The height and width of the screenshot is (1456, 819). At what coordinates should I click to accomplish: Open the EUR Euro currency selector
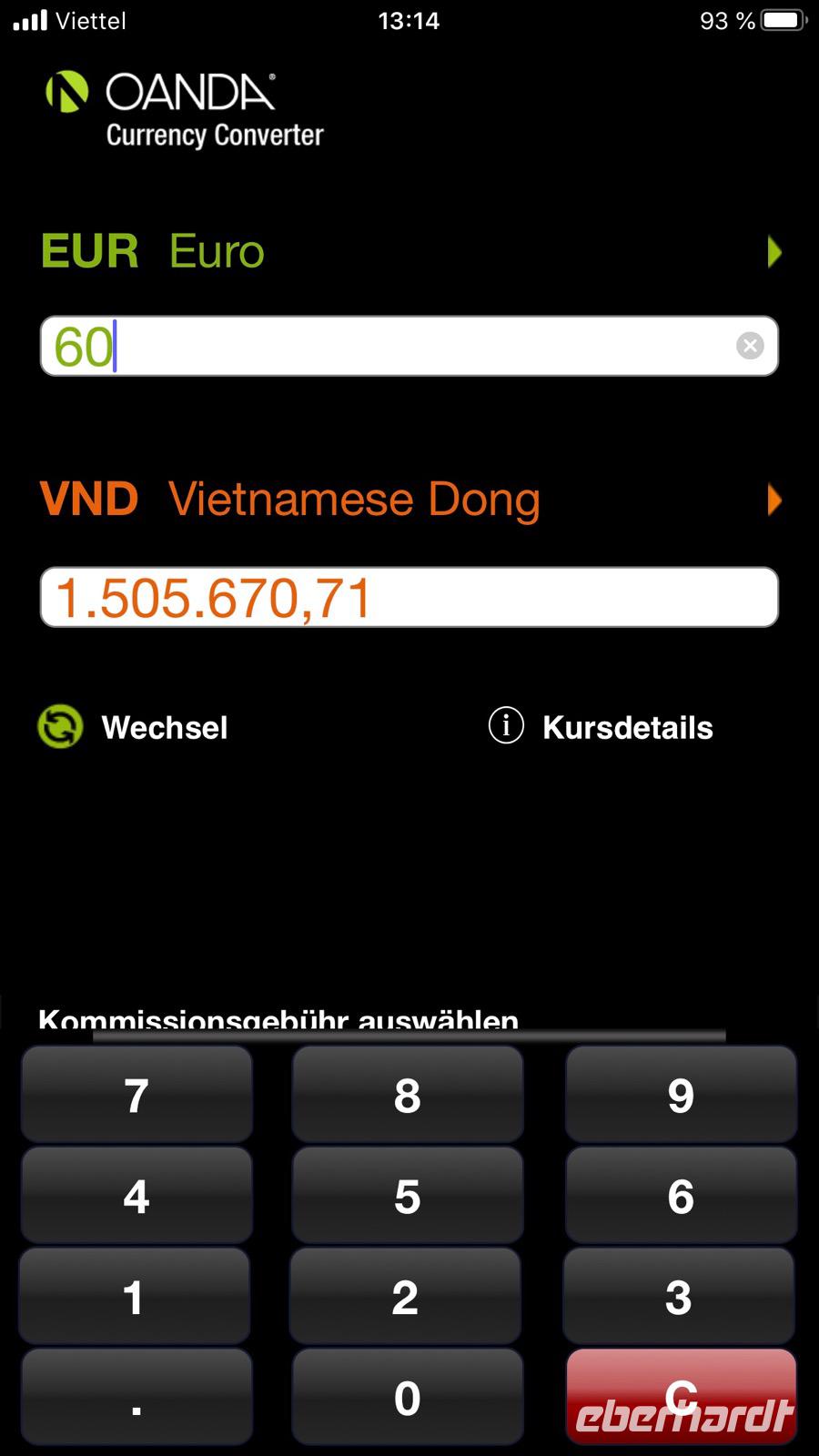[x=409, y=252]
